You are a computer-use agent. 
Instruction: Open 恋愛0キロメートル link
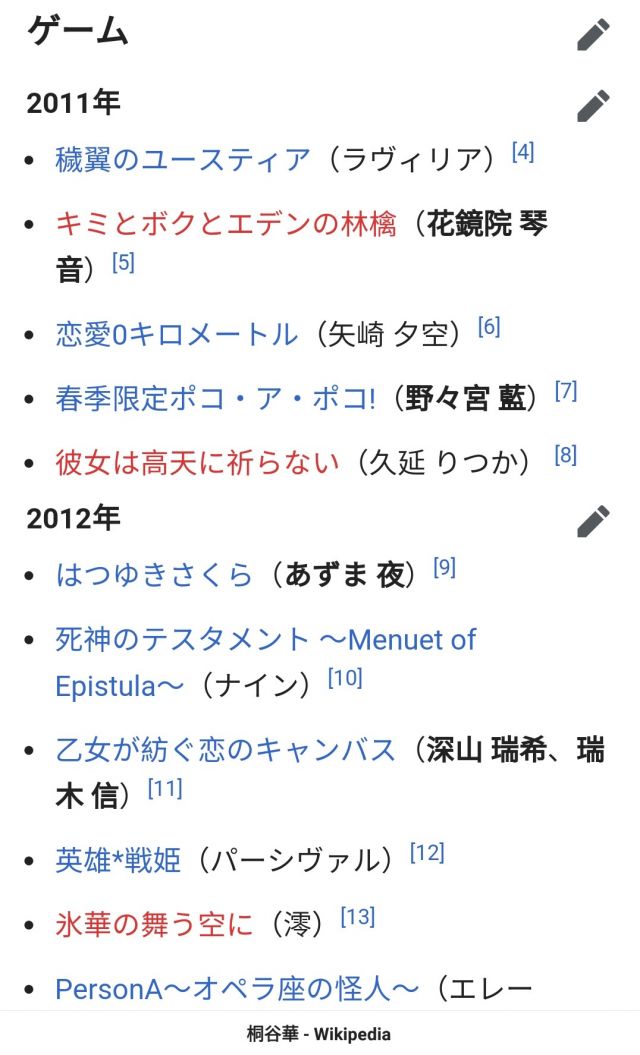click(x=176, y=334)
